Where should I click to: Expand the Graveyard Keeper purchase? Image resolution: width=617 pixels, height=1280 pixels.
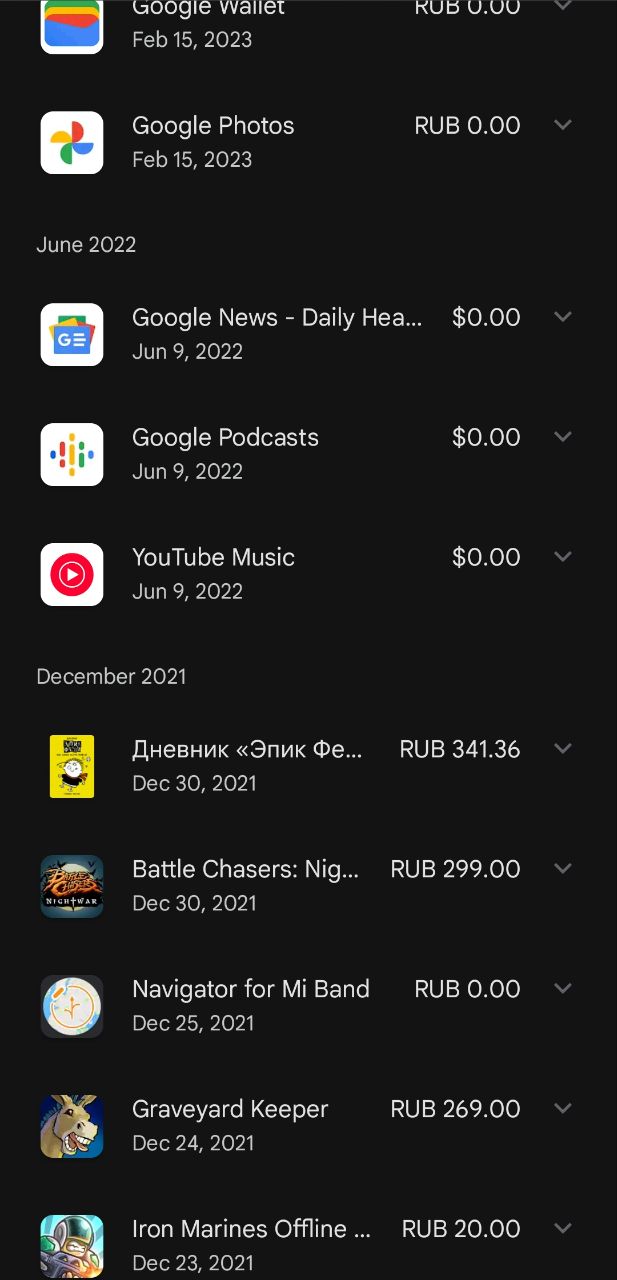click(563, 1109)
